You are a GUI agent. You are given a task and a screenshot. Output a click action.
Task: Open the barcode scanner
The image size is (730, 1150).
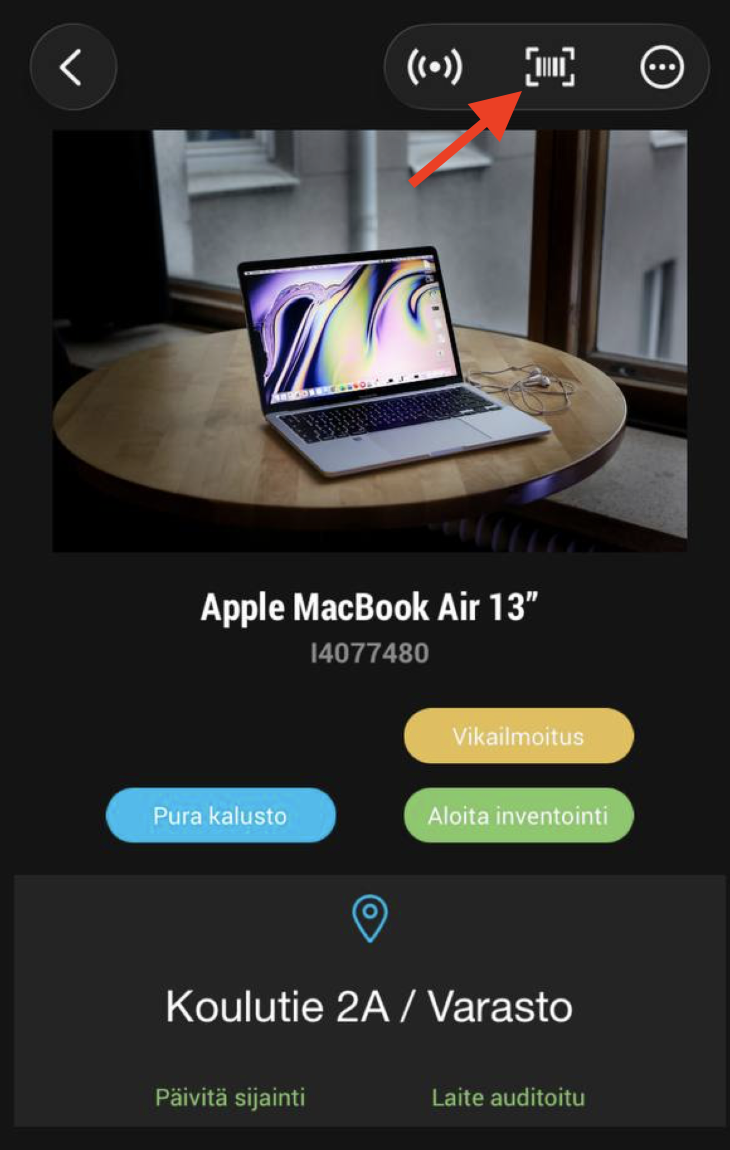[550, 68]
